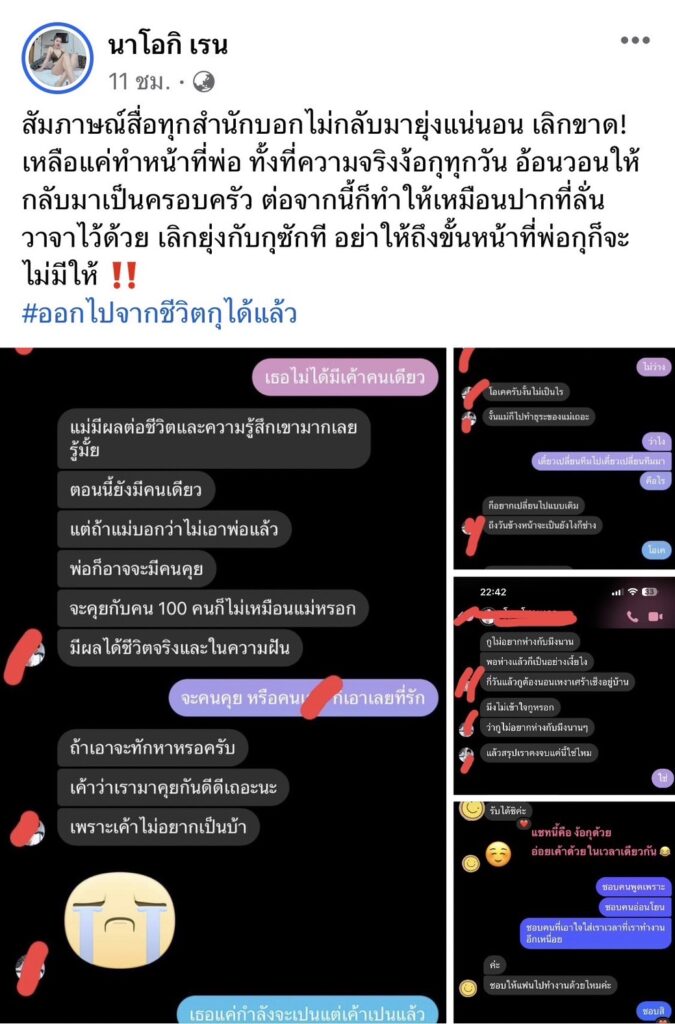
Task: Open the hashtag #ออกไปจากชีวิตกุได้แล้ว
Action: [x=160, y=313]
